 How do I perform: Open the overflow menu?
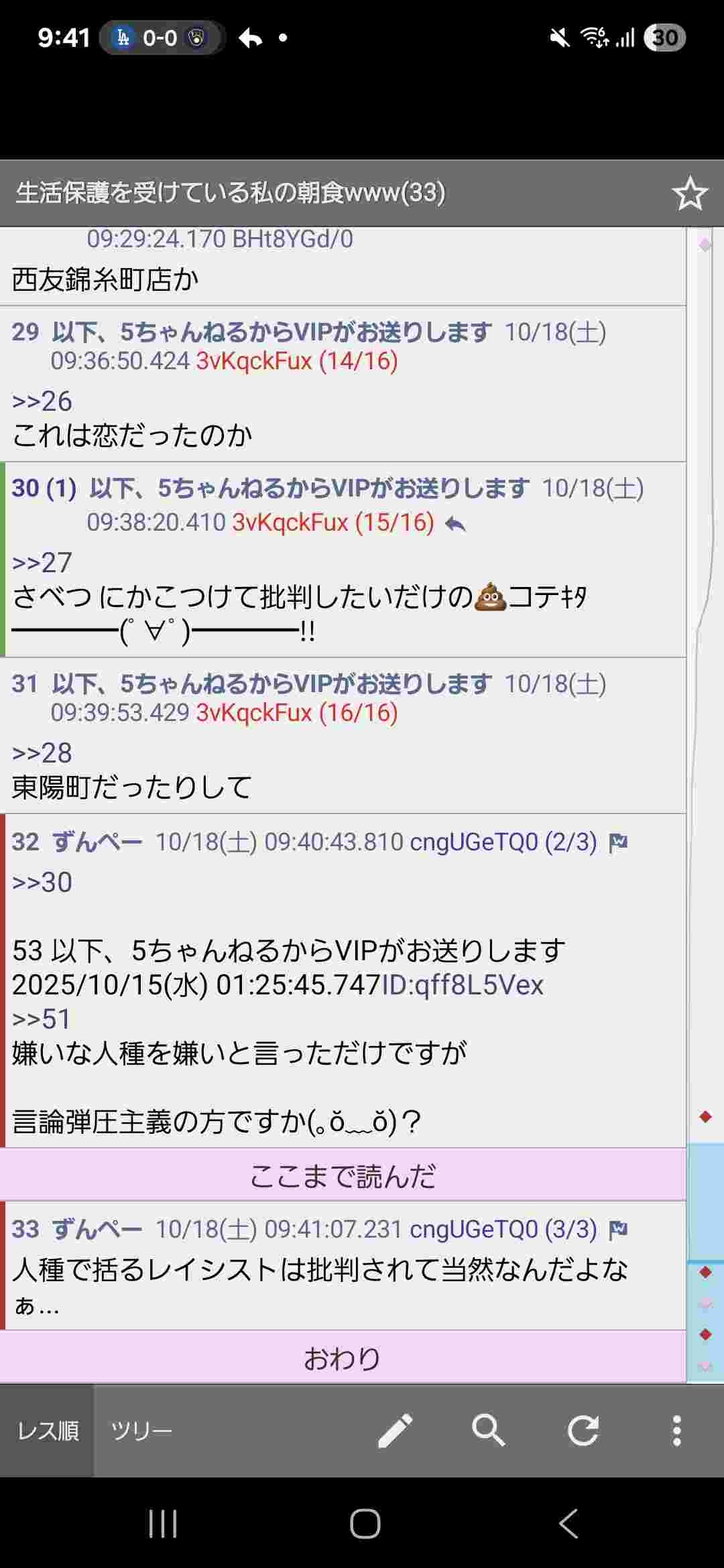click(x=676, y=1431)
